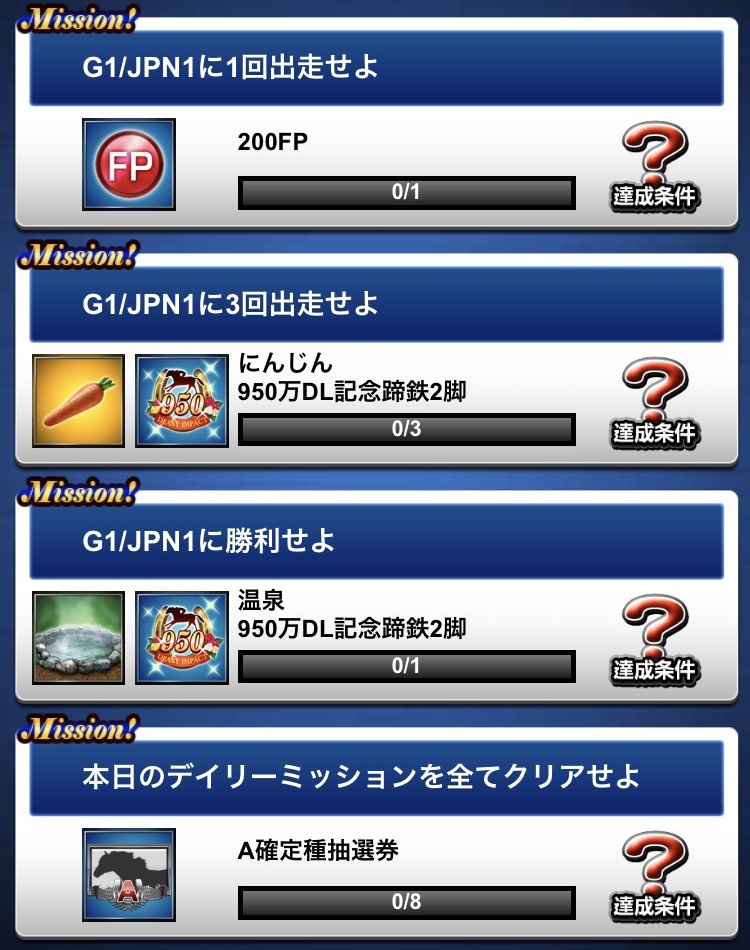The width and height of the screenshot is (750, 950).
Task: Tap the にんじん carrot reward icon
Action: click(x=79, y=400)
